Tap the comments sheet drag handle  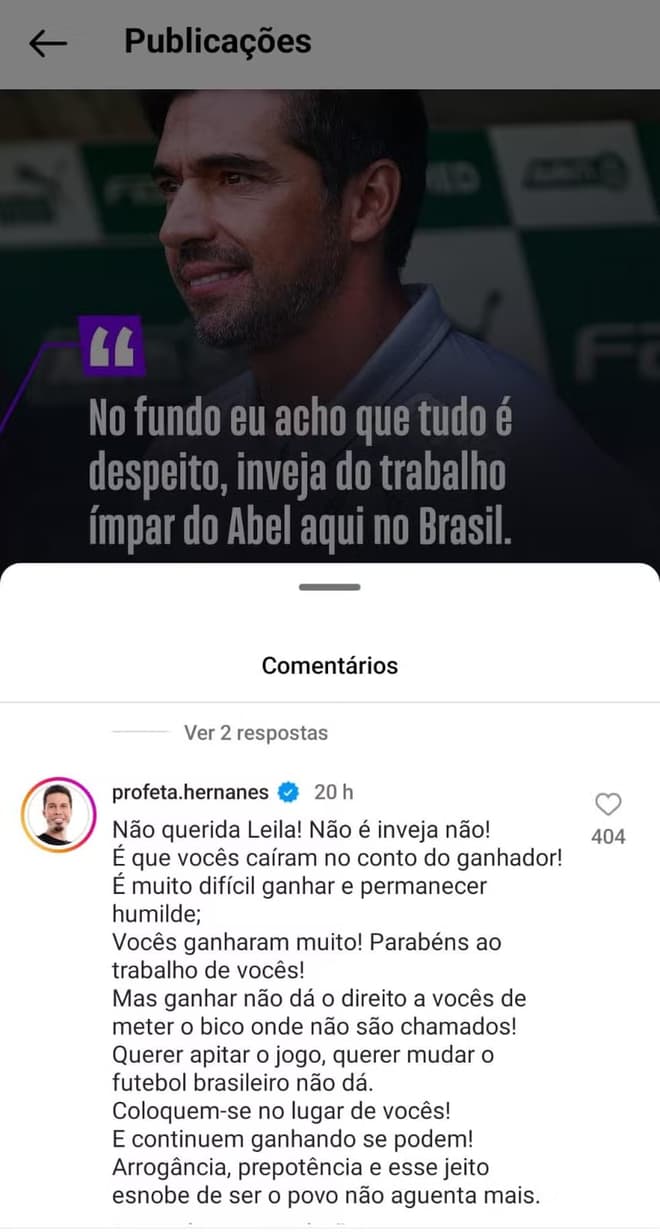[329, 587]
